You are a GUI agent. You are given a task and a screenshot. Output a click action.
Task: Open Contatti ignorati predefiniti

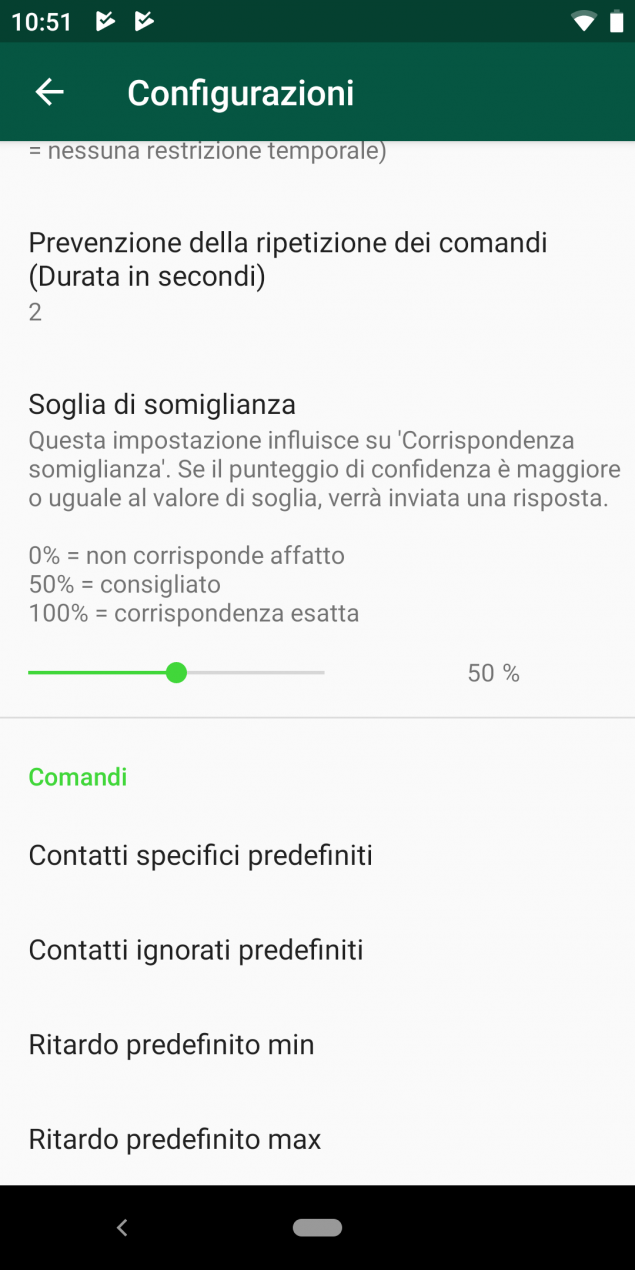317,950
